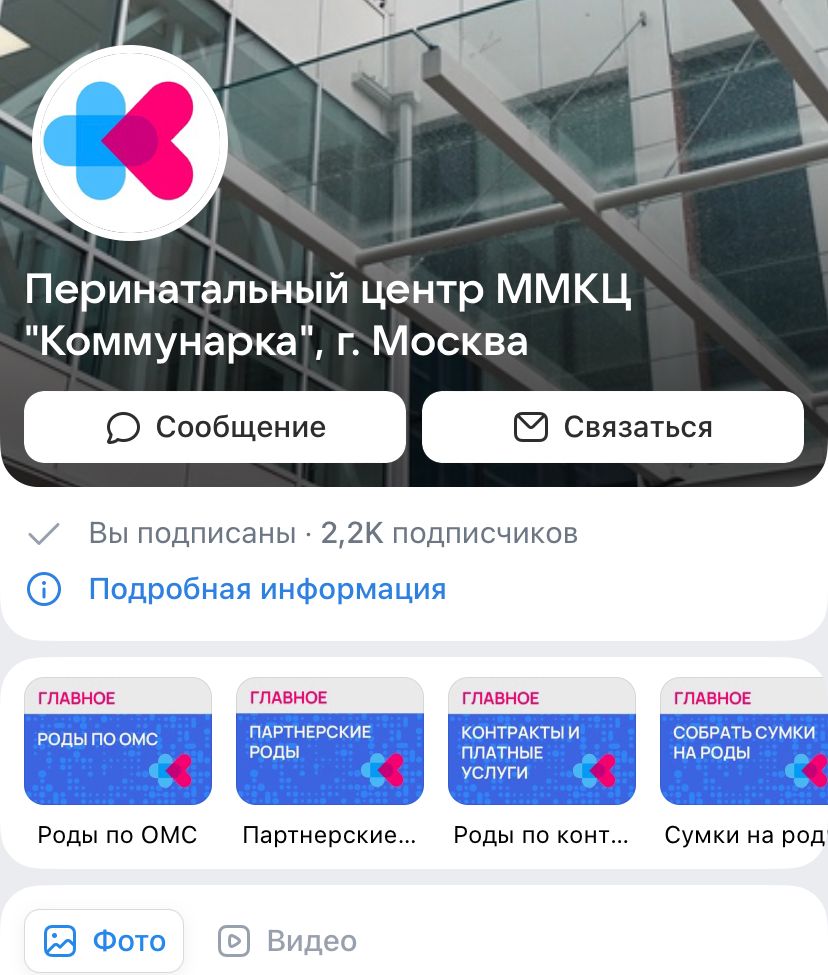
Task: Tap the envelope icon on the contact button
Action: click(530, 425)
